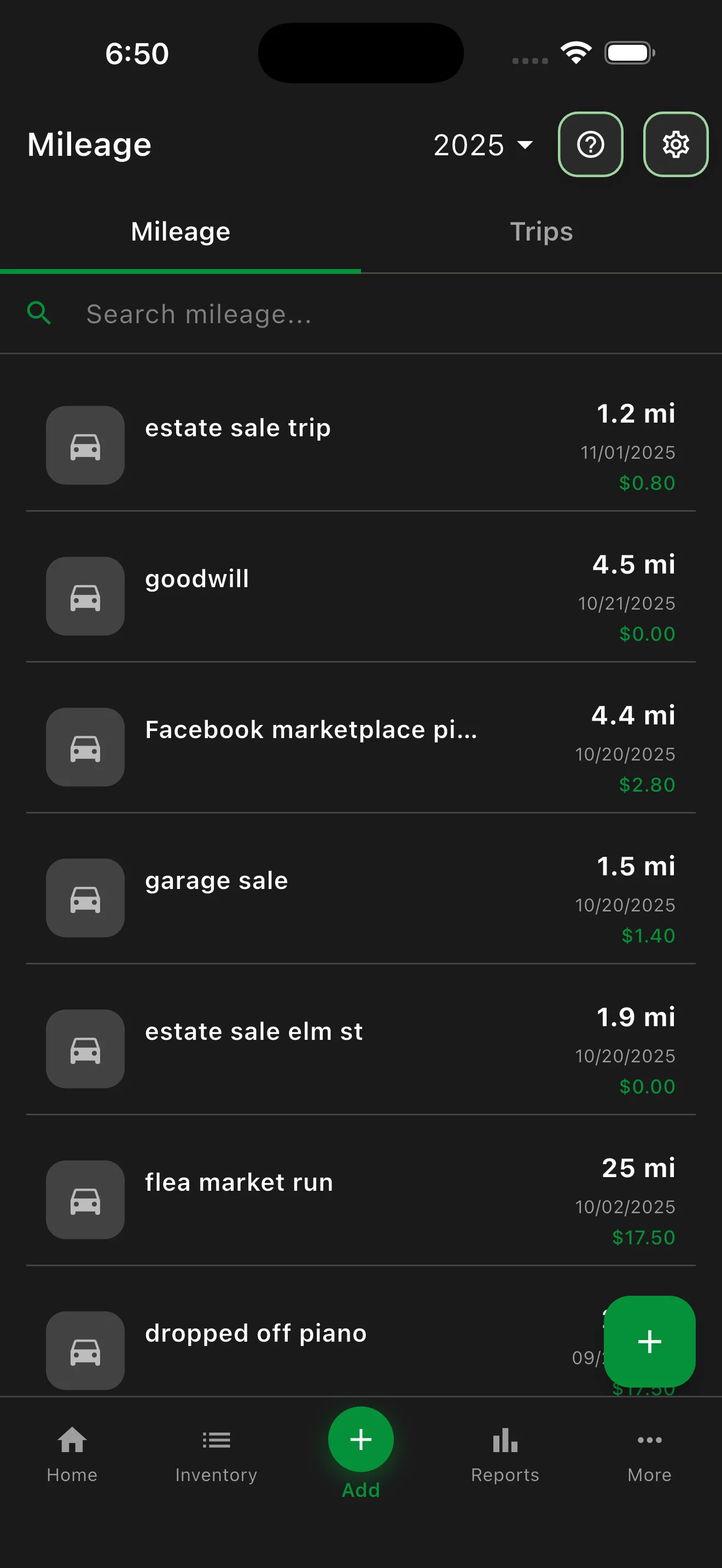Screen dimensions: 722x1568
Task: Open the 2025 year dropdown
Action: 483,145
